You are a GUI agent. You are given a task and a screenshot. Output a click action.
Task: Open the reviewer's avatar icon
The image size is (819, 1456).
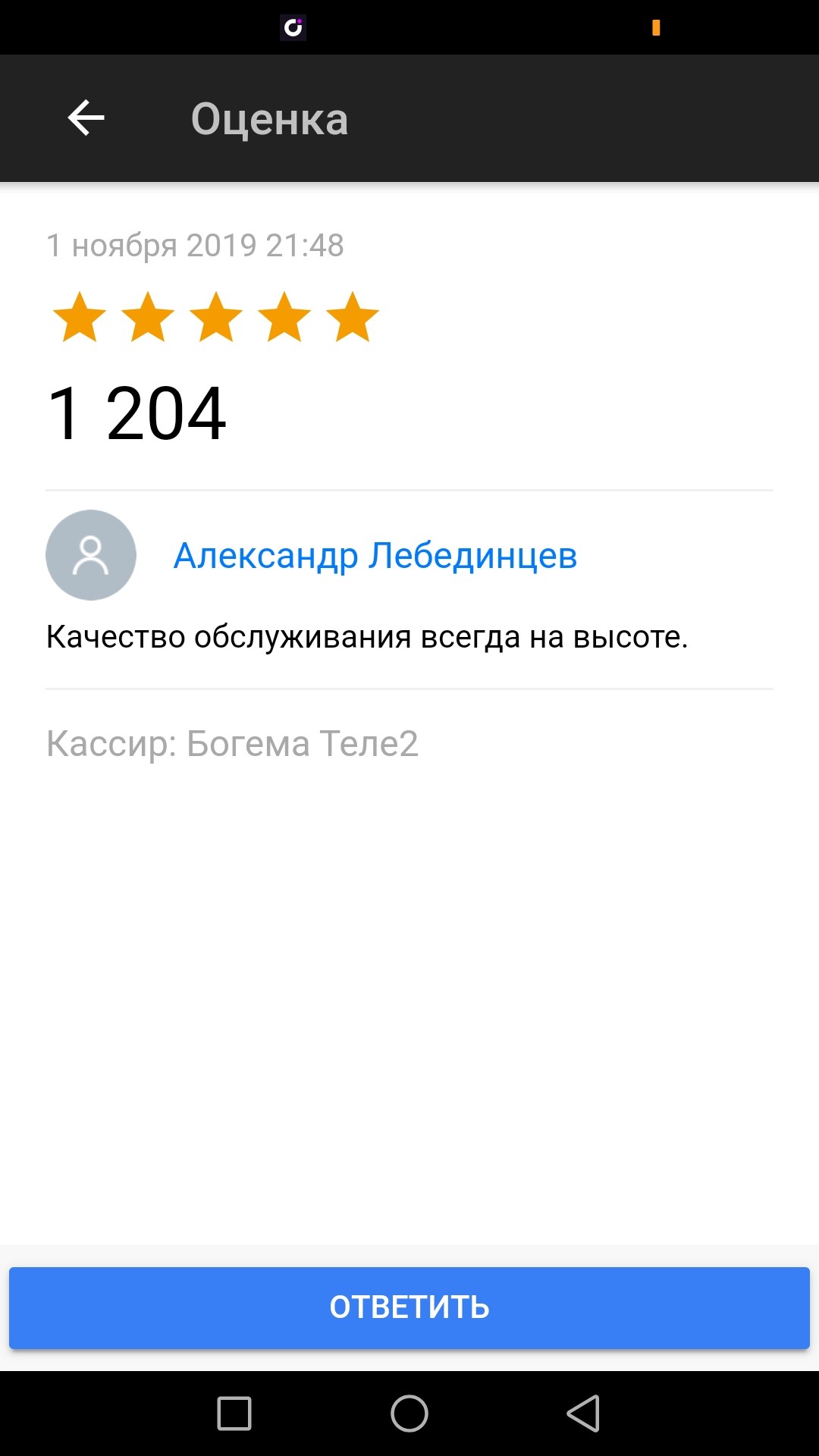click(x=91, y=555)
